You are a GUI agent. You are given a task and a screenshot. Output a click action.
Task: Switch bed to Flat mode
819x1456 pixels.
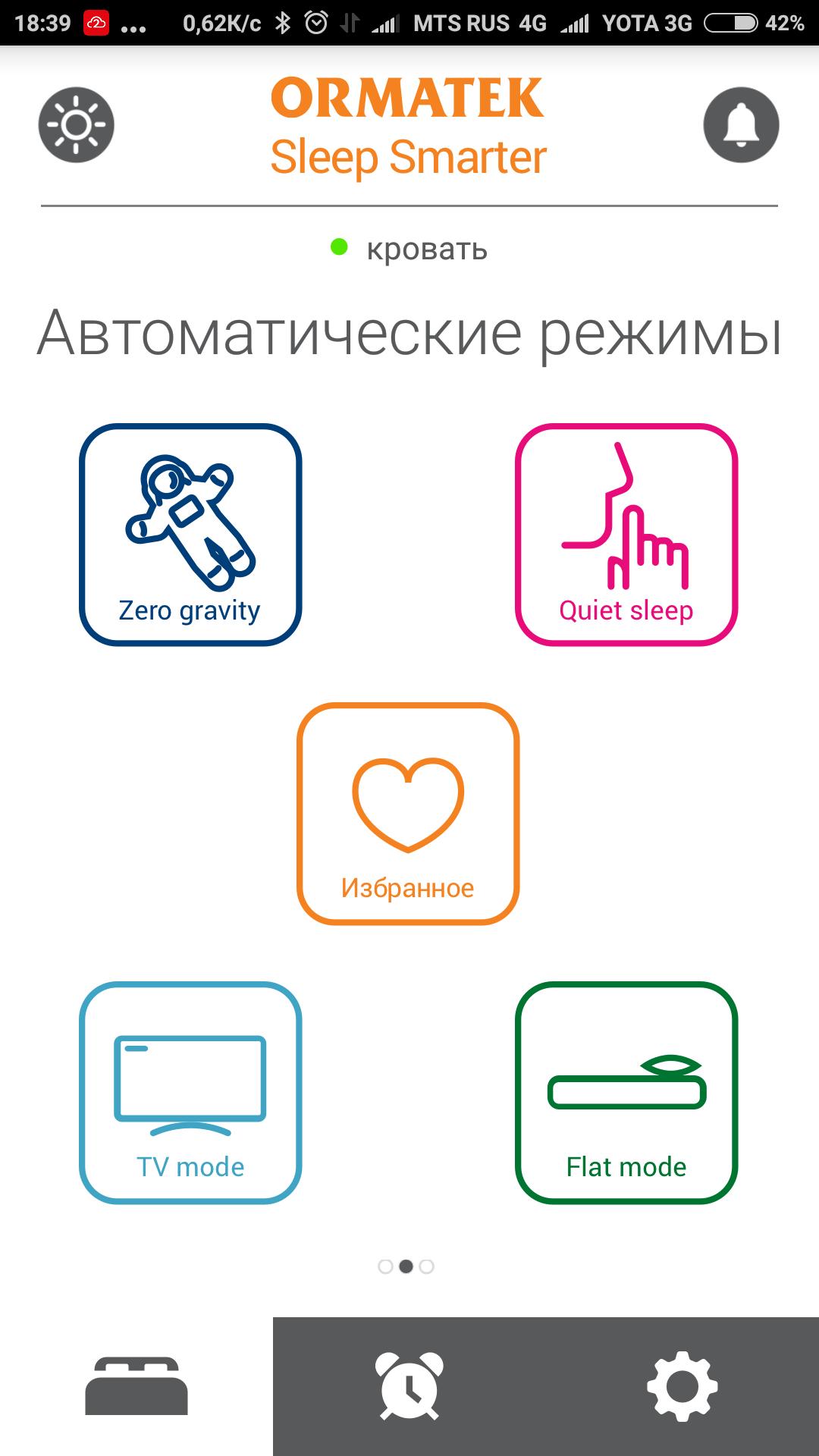coord(626,1092)
